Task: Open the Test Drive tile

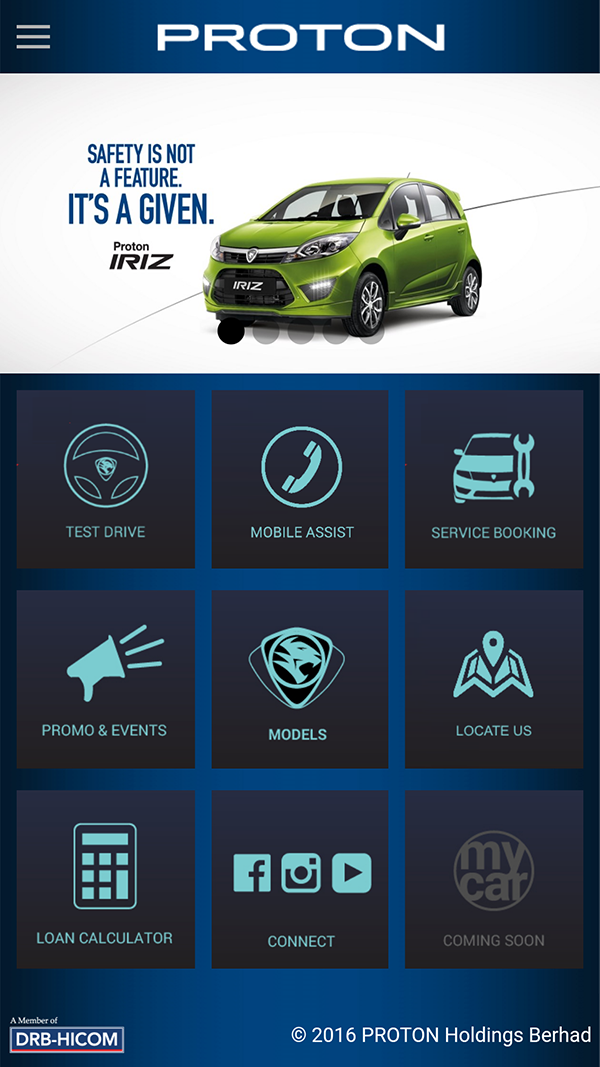Action: click(x=105, y=479)
